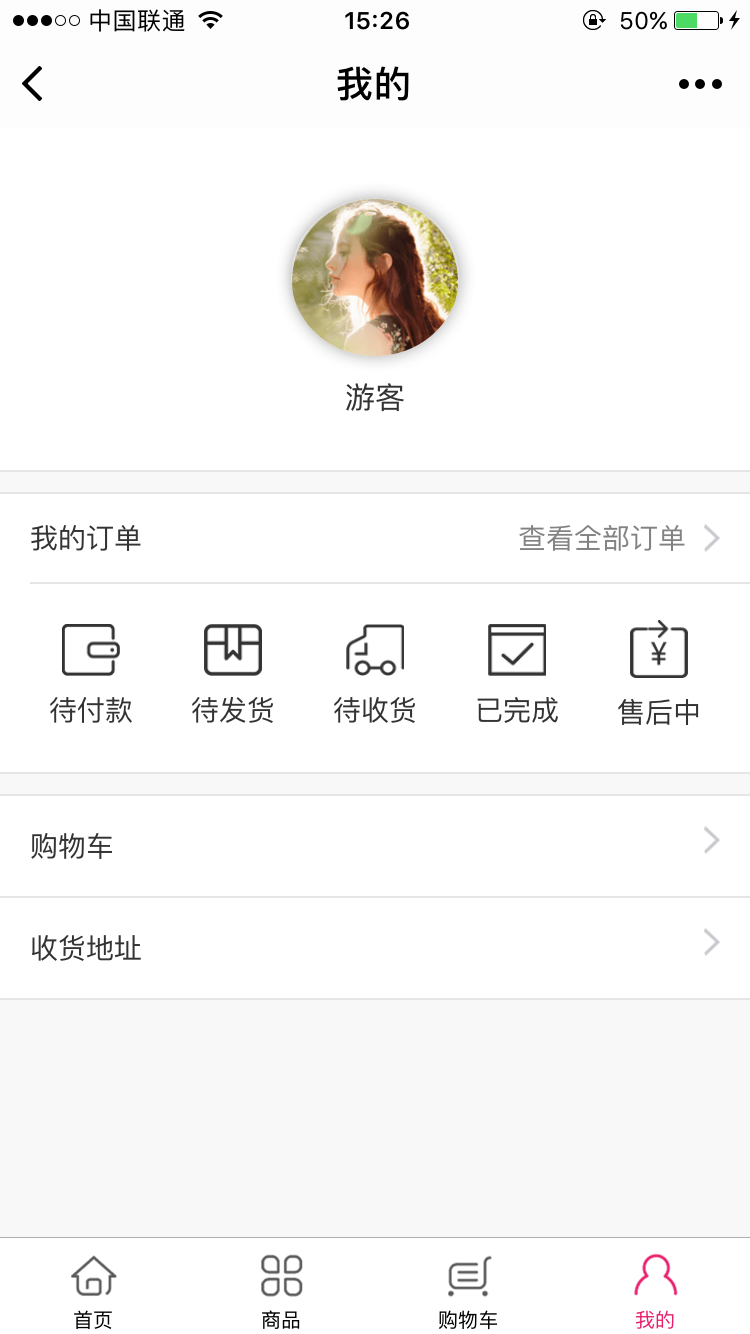Screen dimensions: 750x1334
Task: View all orders via 查看全部订单
Action: click(618, 539)
